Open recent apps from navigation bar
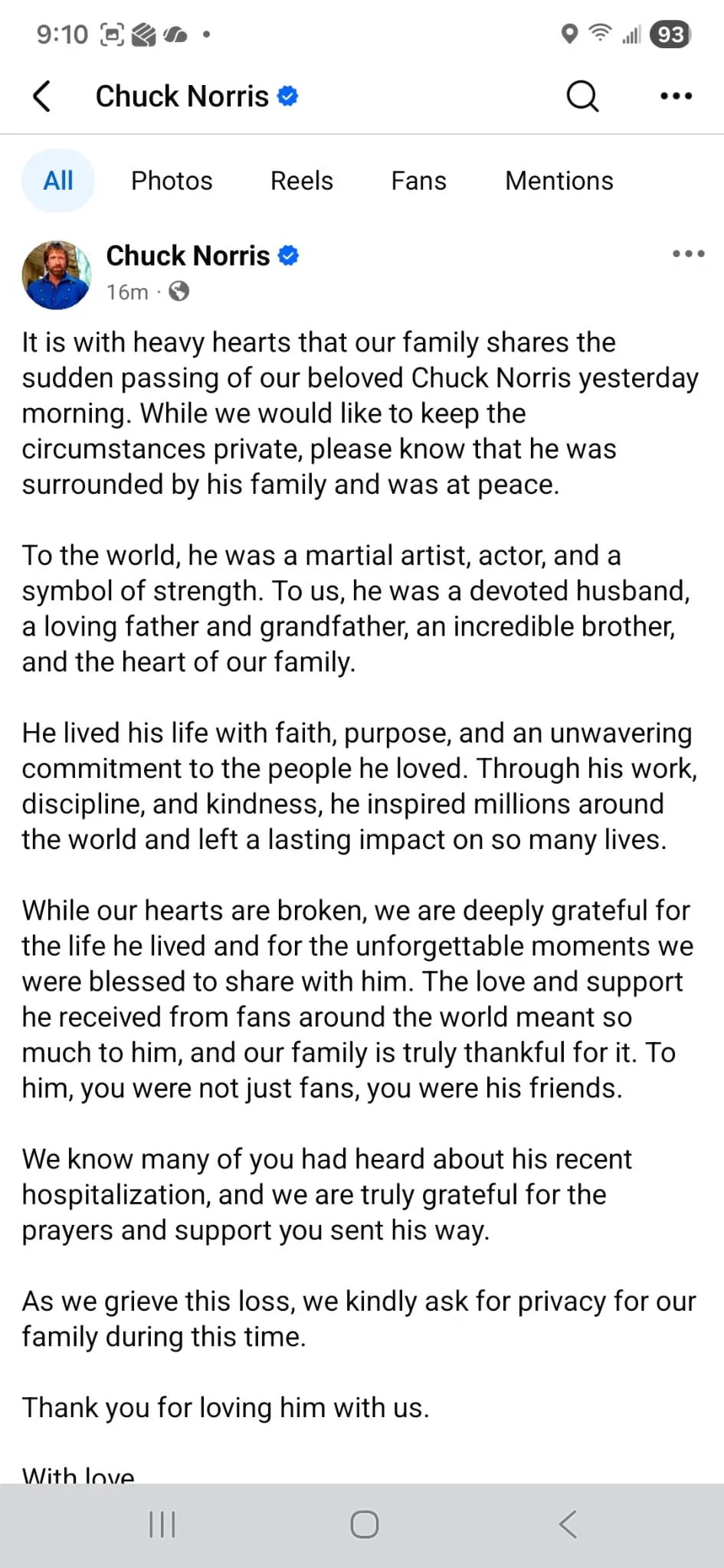 pyautogui.click(x=162, y=1524)
